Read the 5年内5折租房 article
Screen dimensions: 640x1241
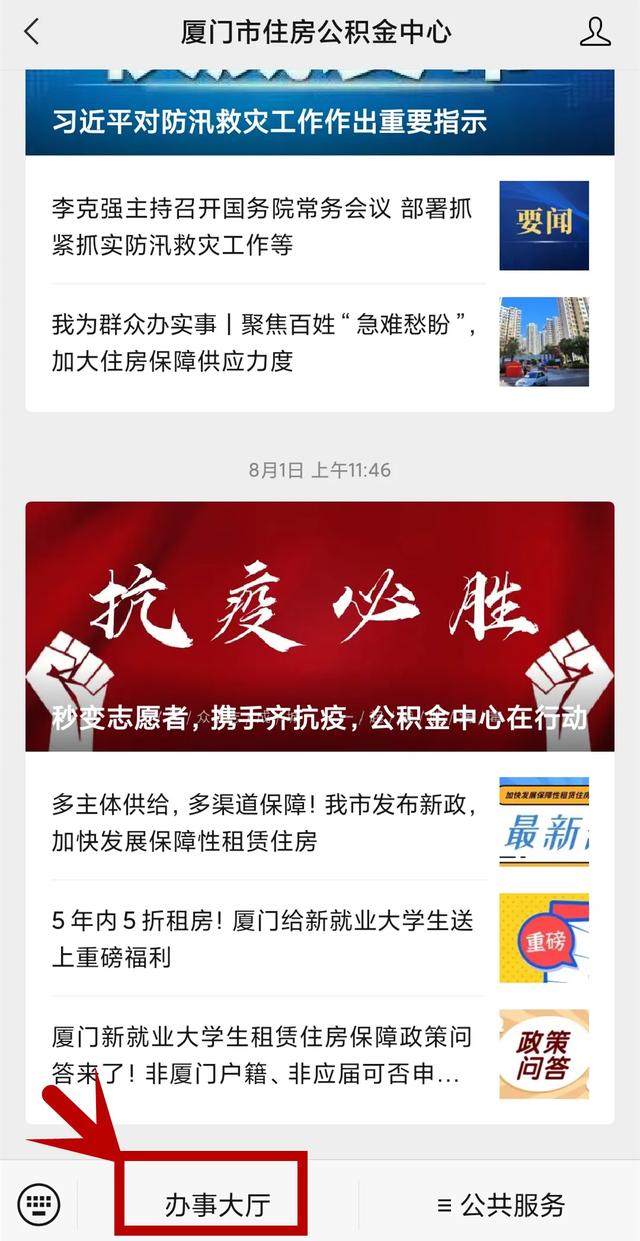[x=320, y=938]
